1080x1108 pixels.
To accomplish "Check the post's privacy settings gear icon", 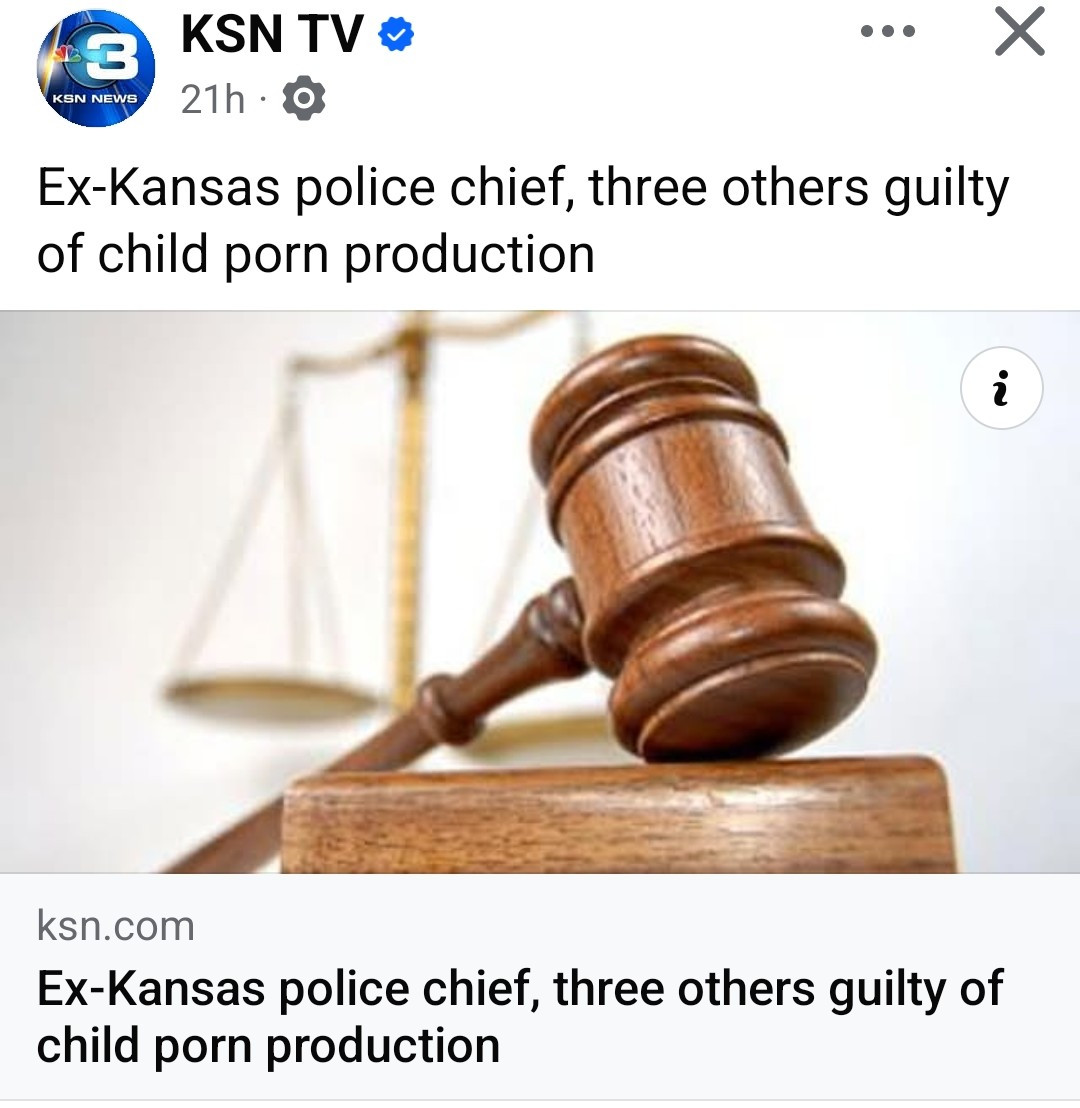I will (x=304, y=98).
